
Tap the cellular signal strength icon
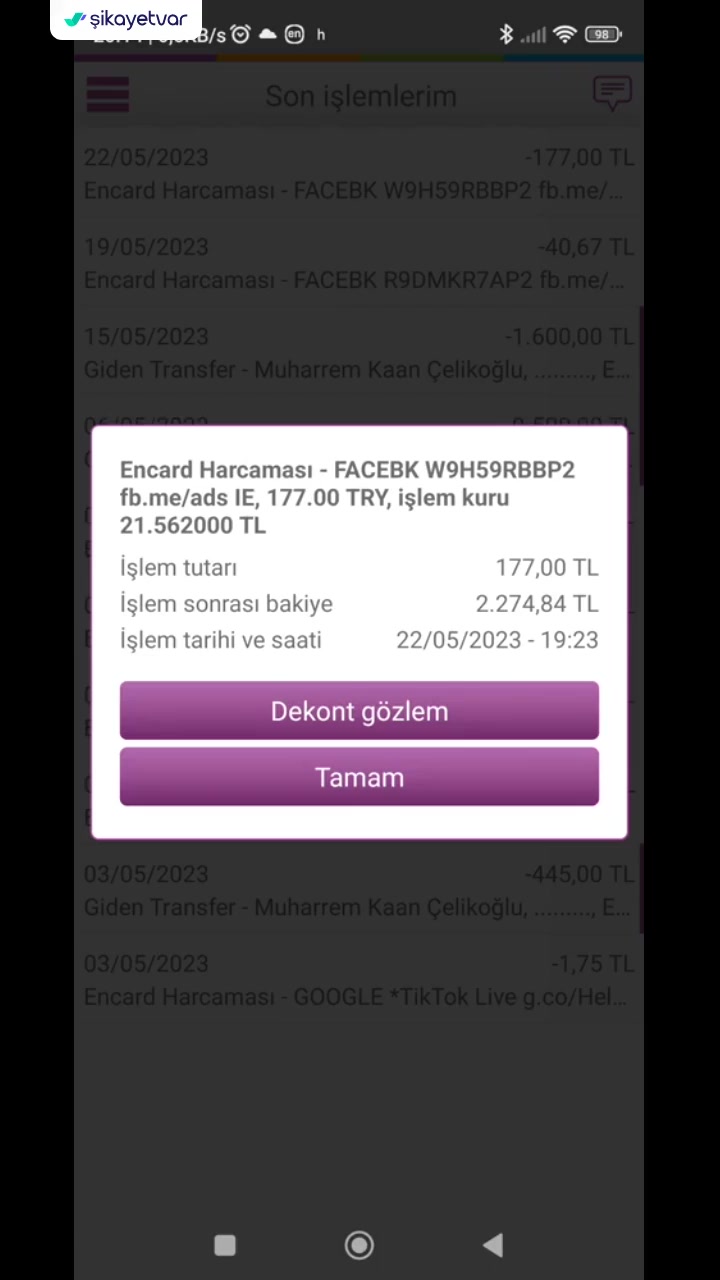tap(534, 34)
